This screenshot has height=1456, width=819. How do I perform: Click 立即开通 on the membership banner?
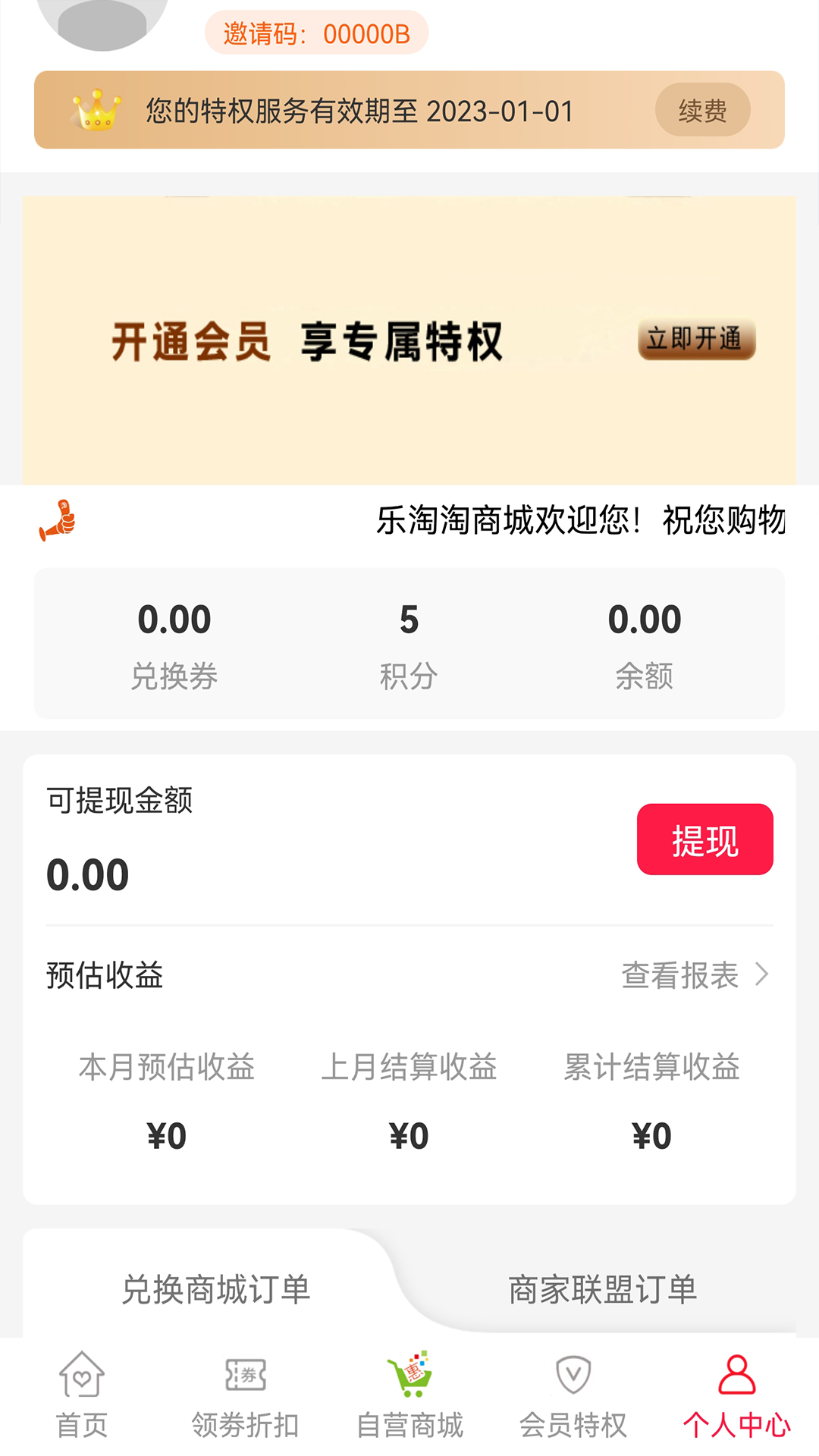(x=695, y=340)
